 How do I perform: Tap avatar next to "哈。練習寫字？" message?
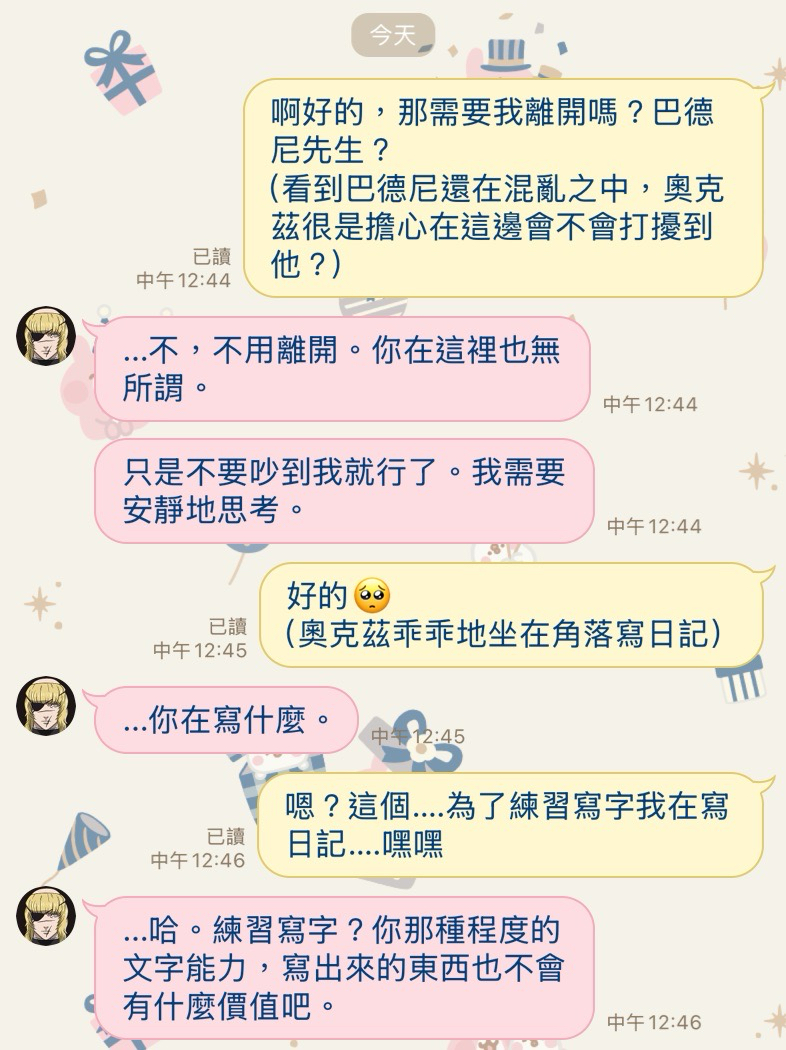(46, 916)
